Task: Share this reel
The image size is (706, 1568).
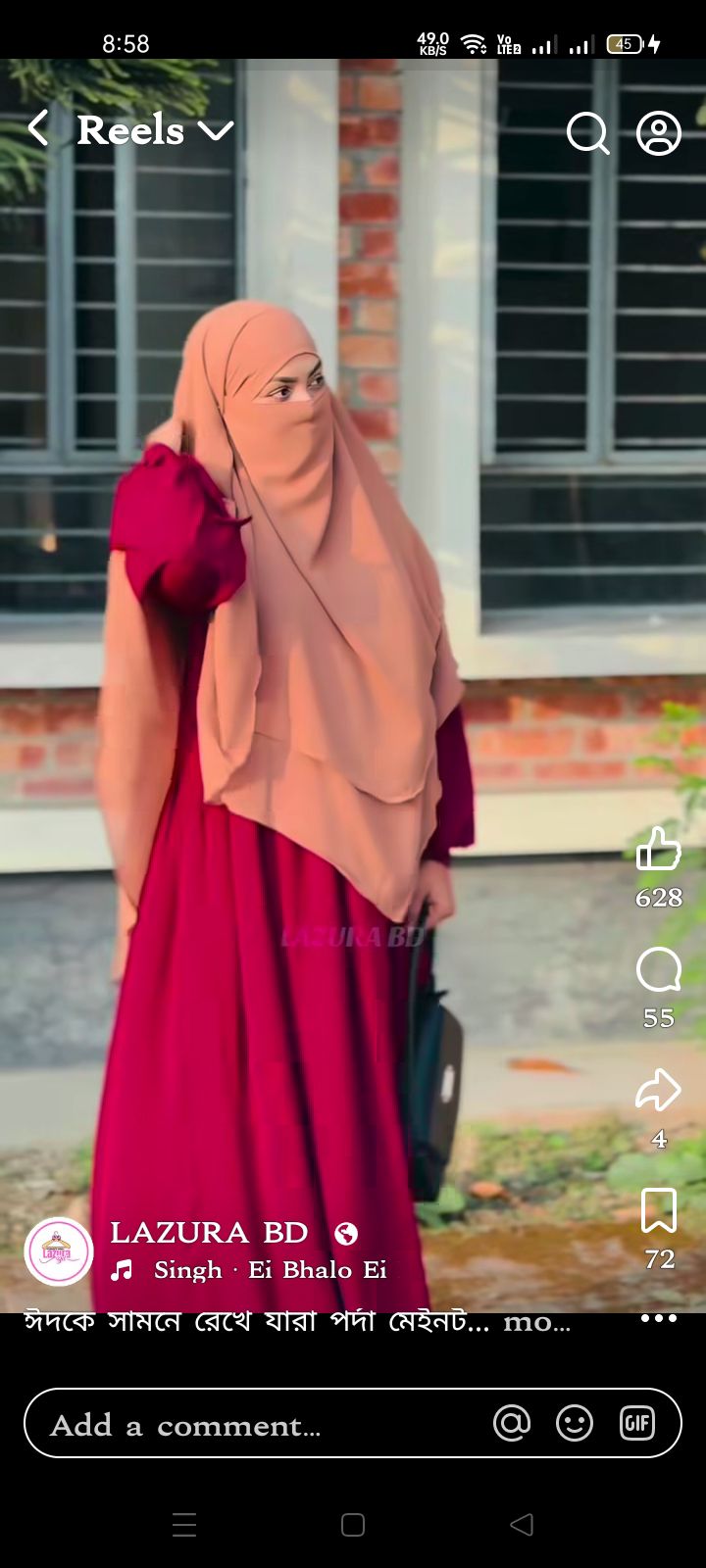Action: pos(658,1090)
